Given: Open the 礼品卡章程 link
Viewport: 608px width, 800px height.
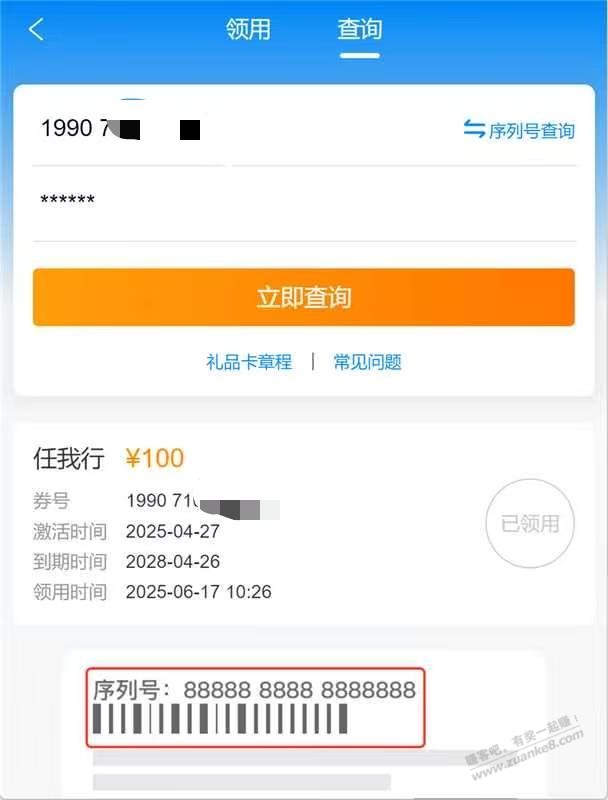Looking at the screenshot, I should (x=249, y=362).
